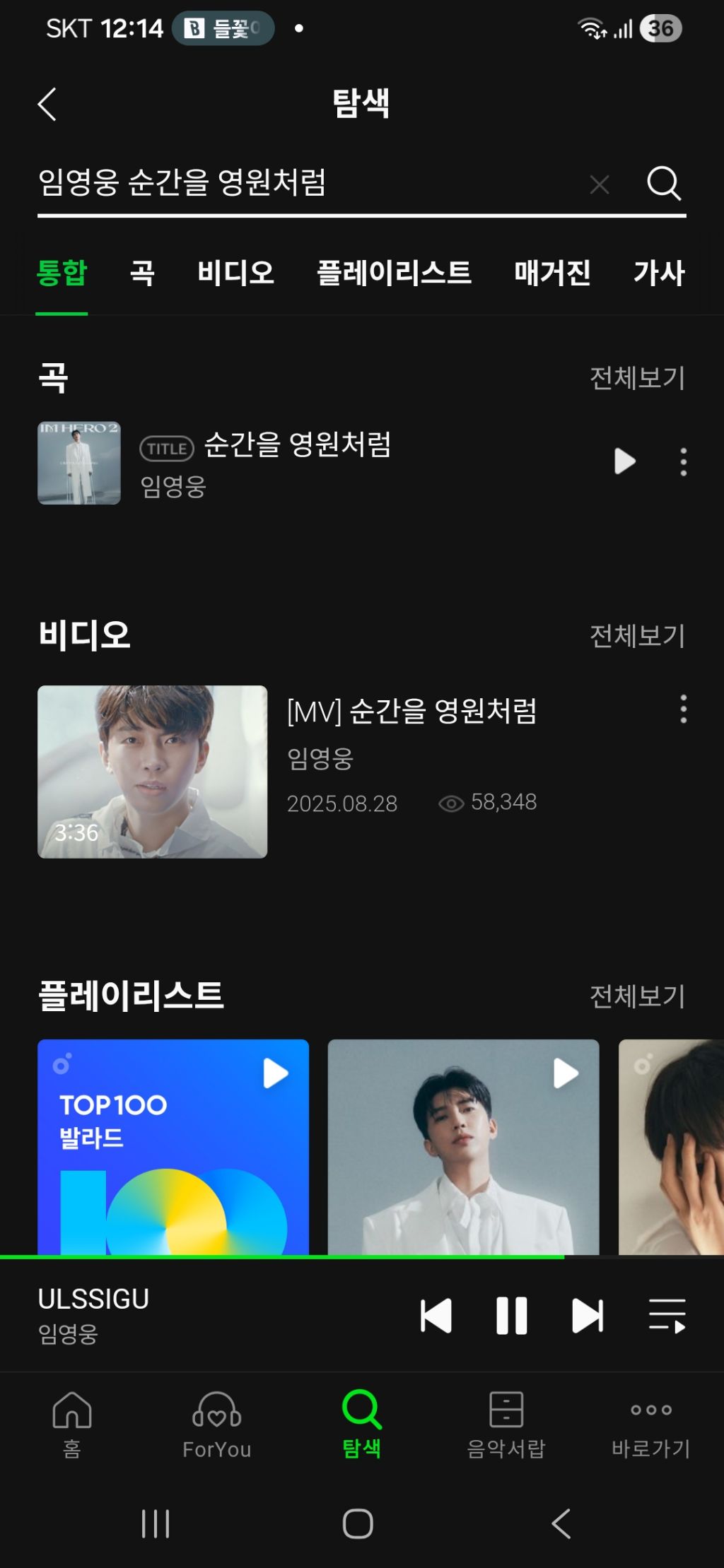Go back using the top-left arrow
The image size is (724, 1568).
(47, 105)
